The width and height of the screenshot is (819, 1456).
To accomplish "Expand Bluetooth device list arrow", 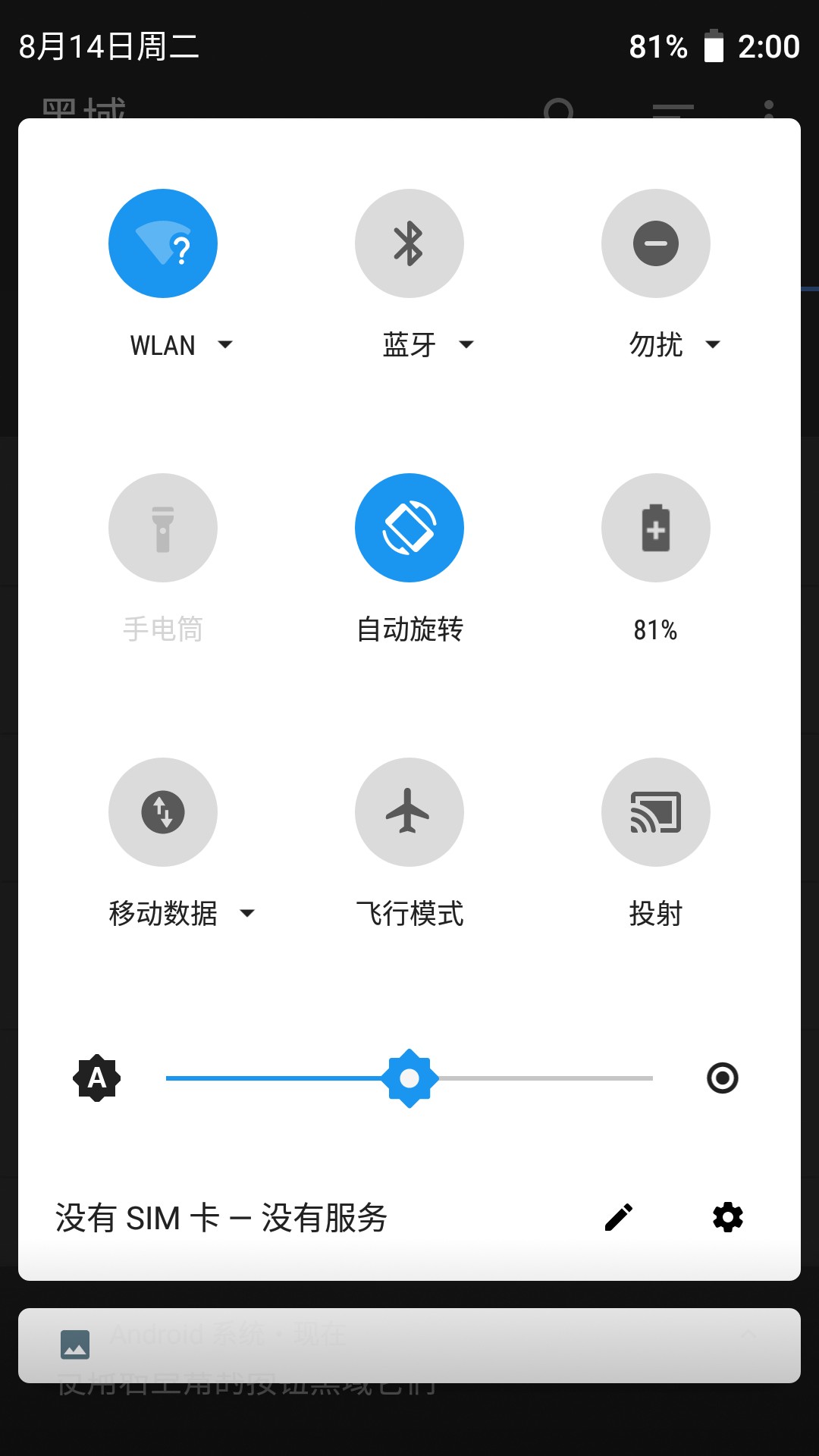I will pyautogui.click(x=467, y=345).
